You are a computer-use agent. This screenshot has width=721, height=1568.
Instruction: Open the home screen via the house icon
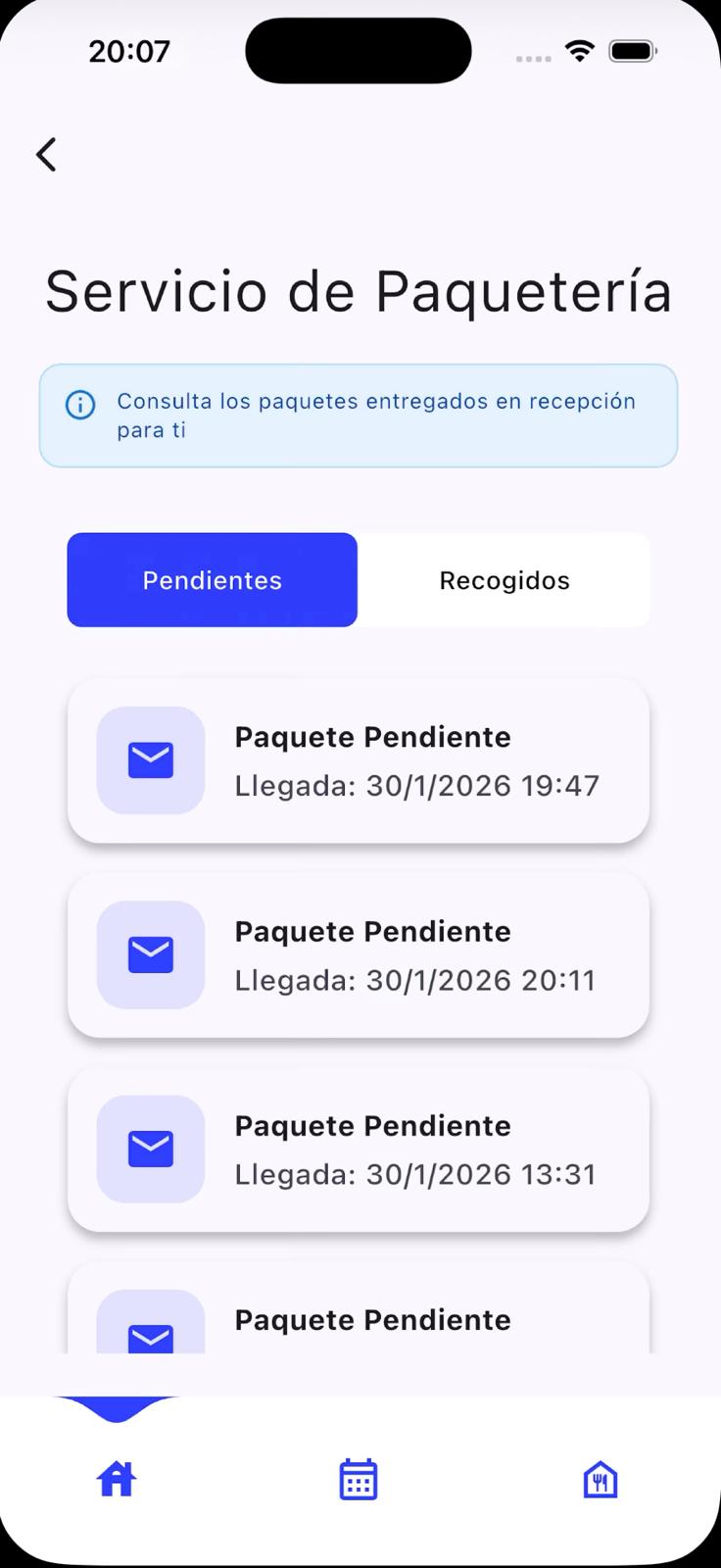pos(116,1479)
